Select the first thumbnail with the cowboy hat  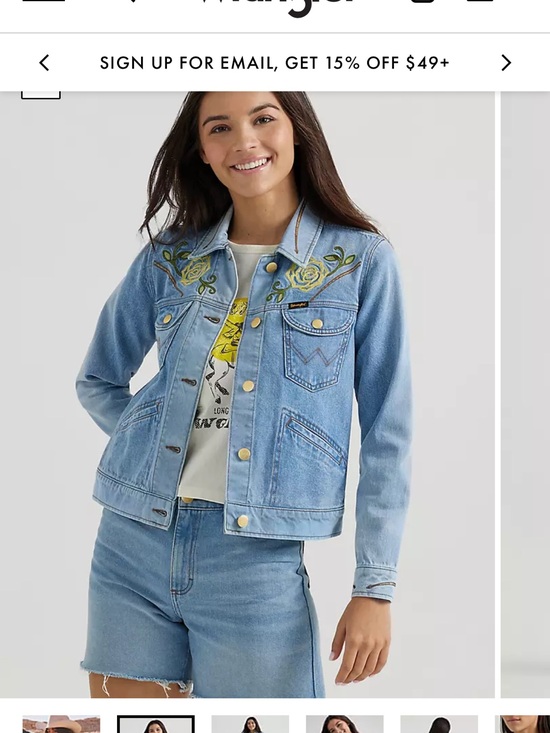click(61, 724)
